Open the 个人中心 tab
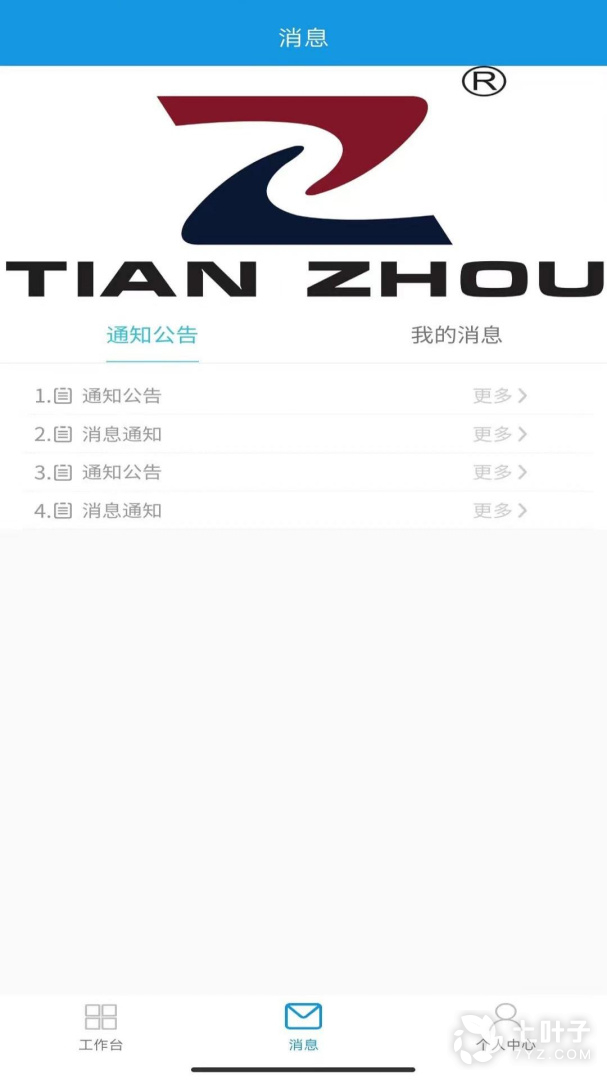 tap(506, 1026)
